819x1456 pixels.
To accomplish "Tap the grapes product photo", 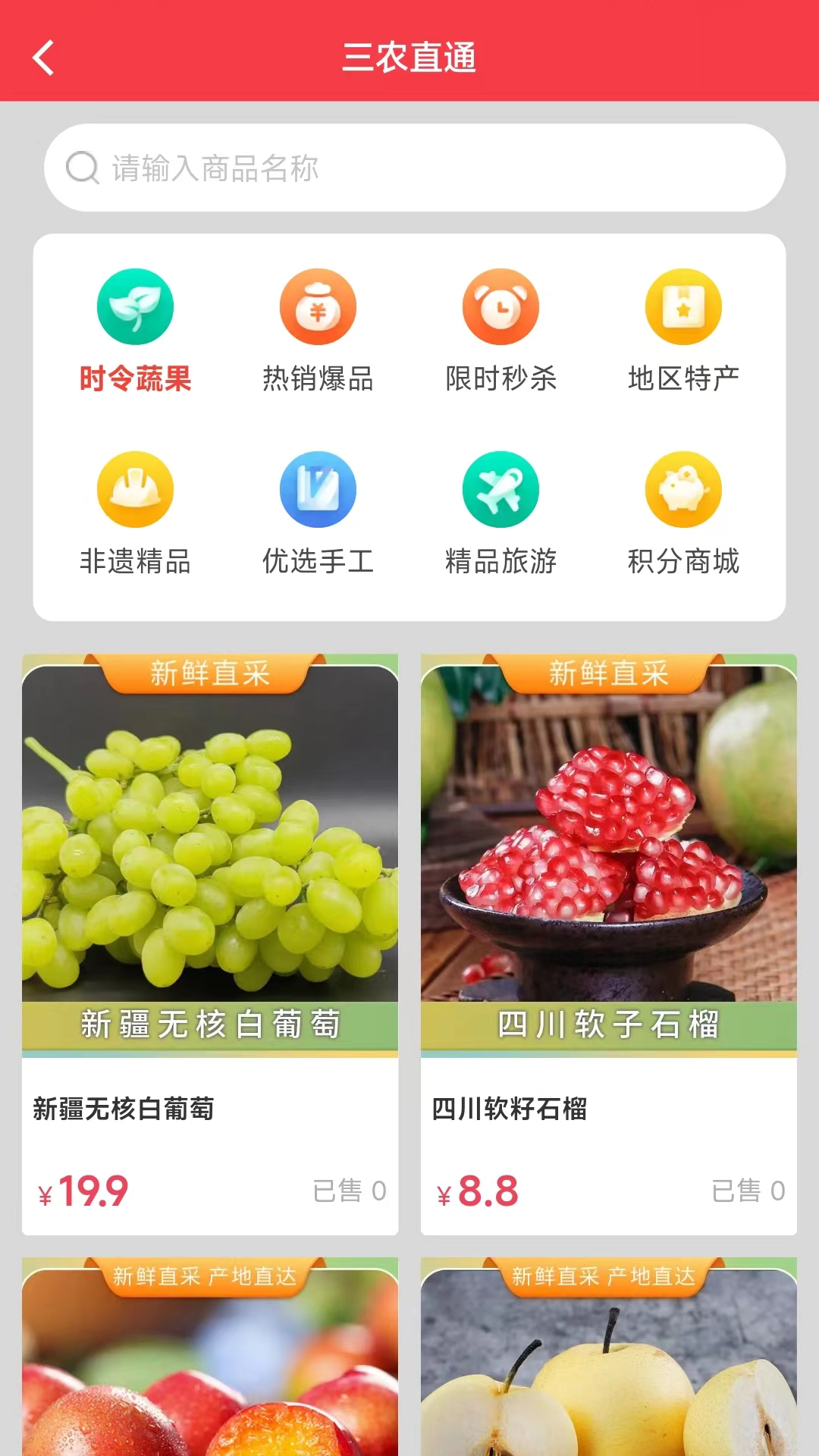I will point(210,834).
